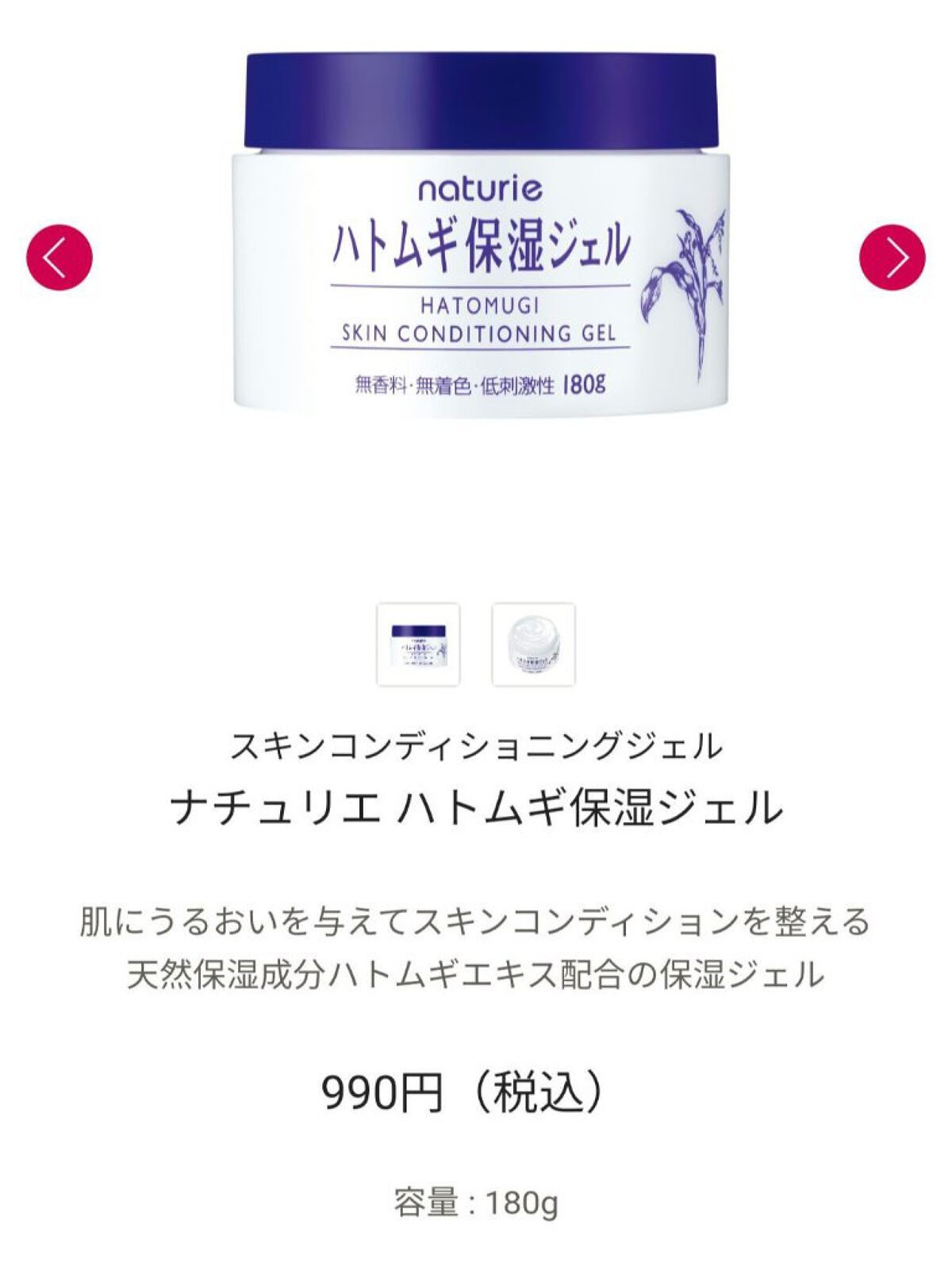Go back to the previous product photo
The image size is (952, 1270).
point(59,256)
